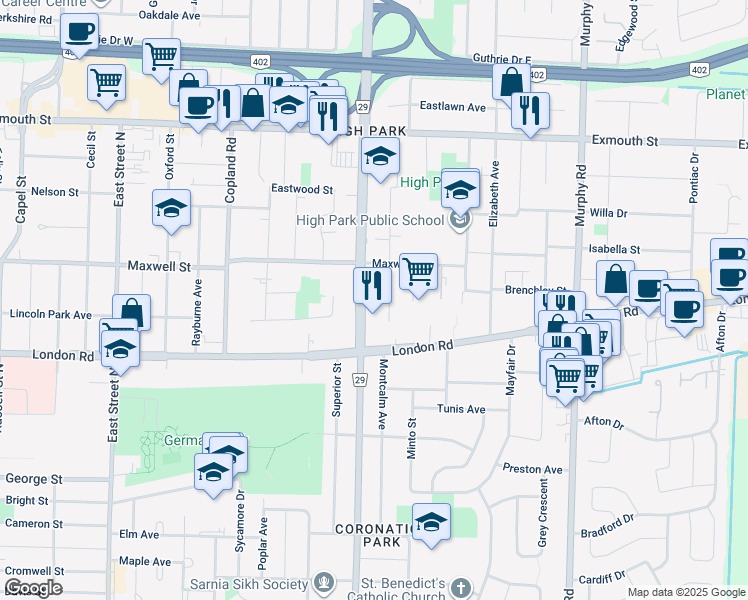Viewport: 748px width, 600px height.
Task: Open St. Benedict's Catholic Church place pin
Action: point(460,586)
